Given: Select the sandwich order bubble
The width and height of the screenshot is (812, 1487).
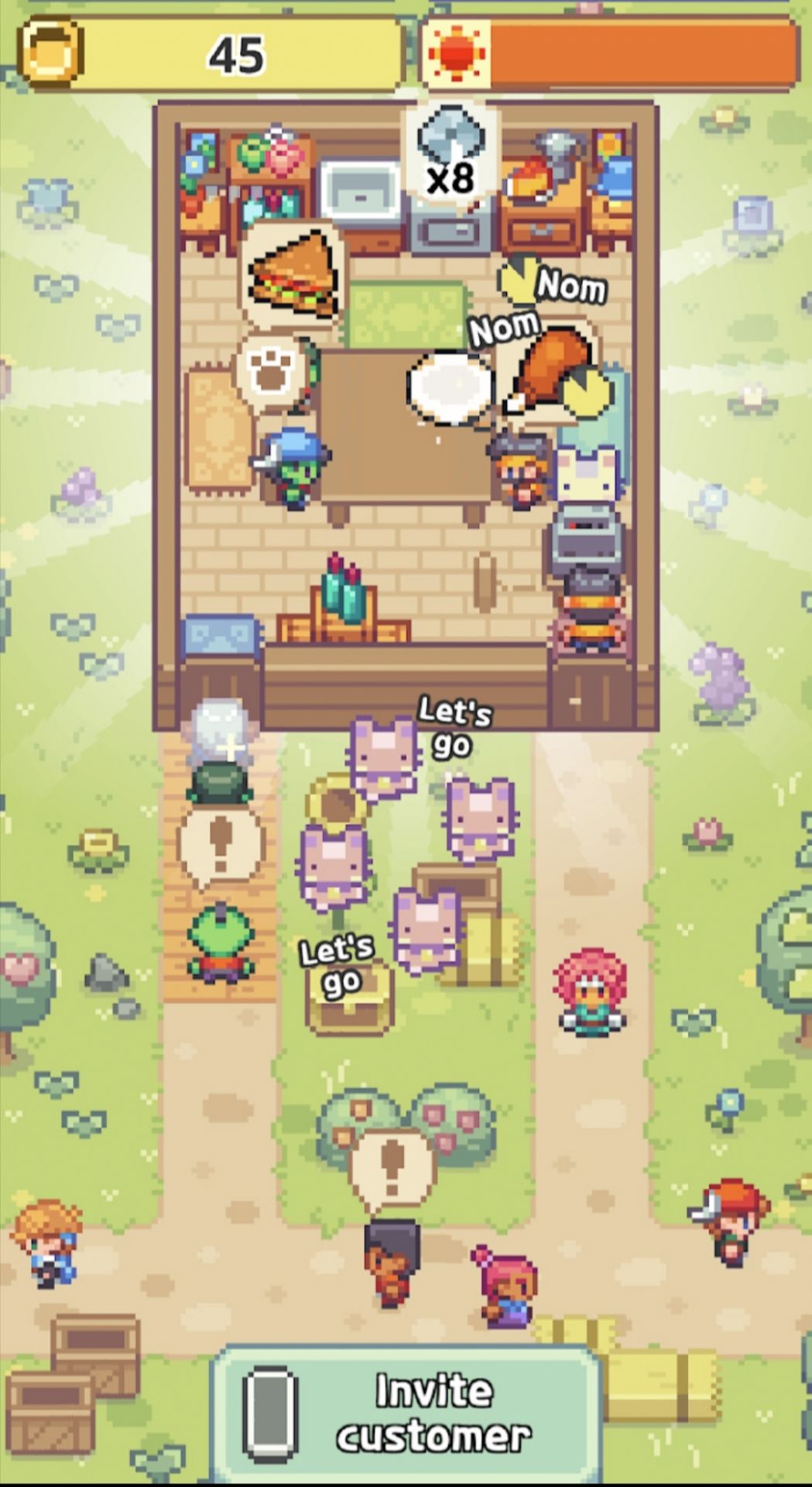Looking at the screenshot, I should [x=293, y=274].
